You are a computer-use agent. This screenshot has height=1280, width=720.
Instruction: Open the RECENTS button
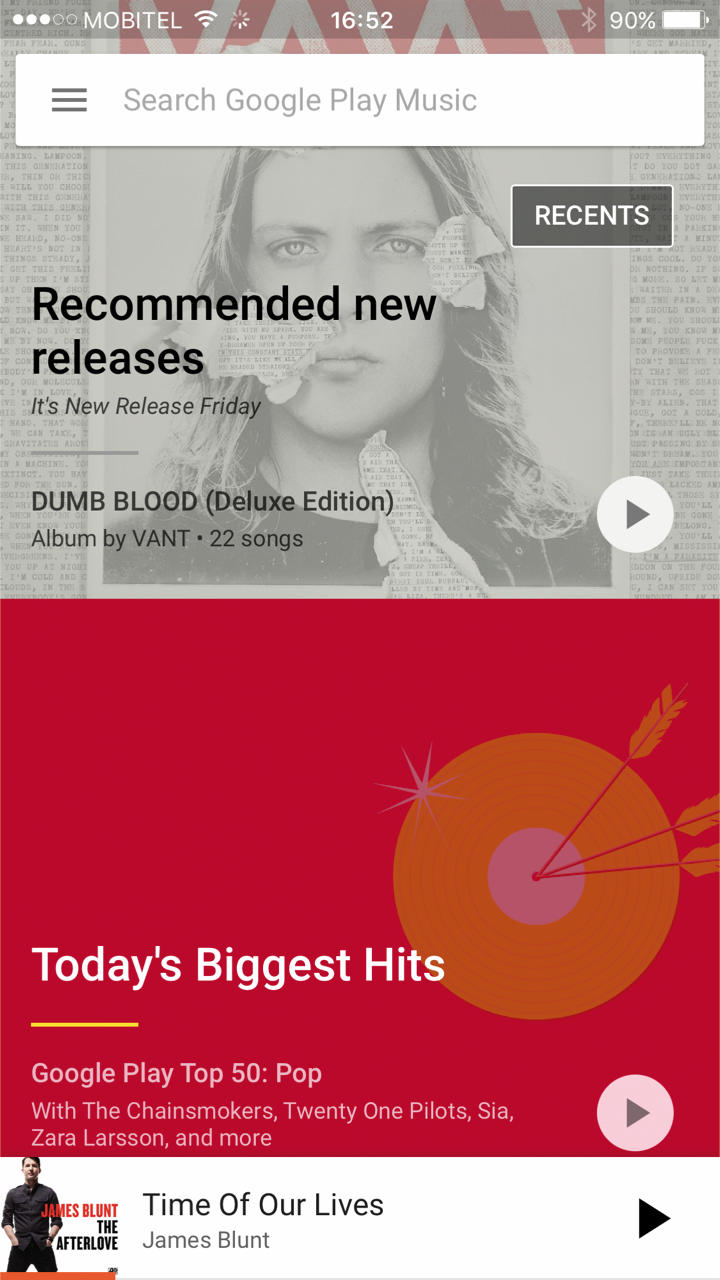(592, 215)
